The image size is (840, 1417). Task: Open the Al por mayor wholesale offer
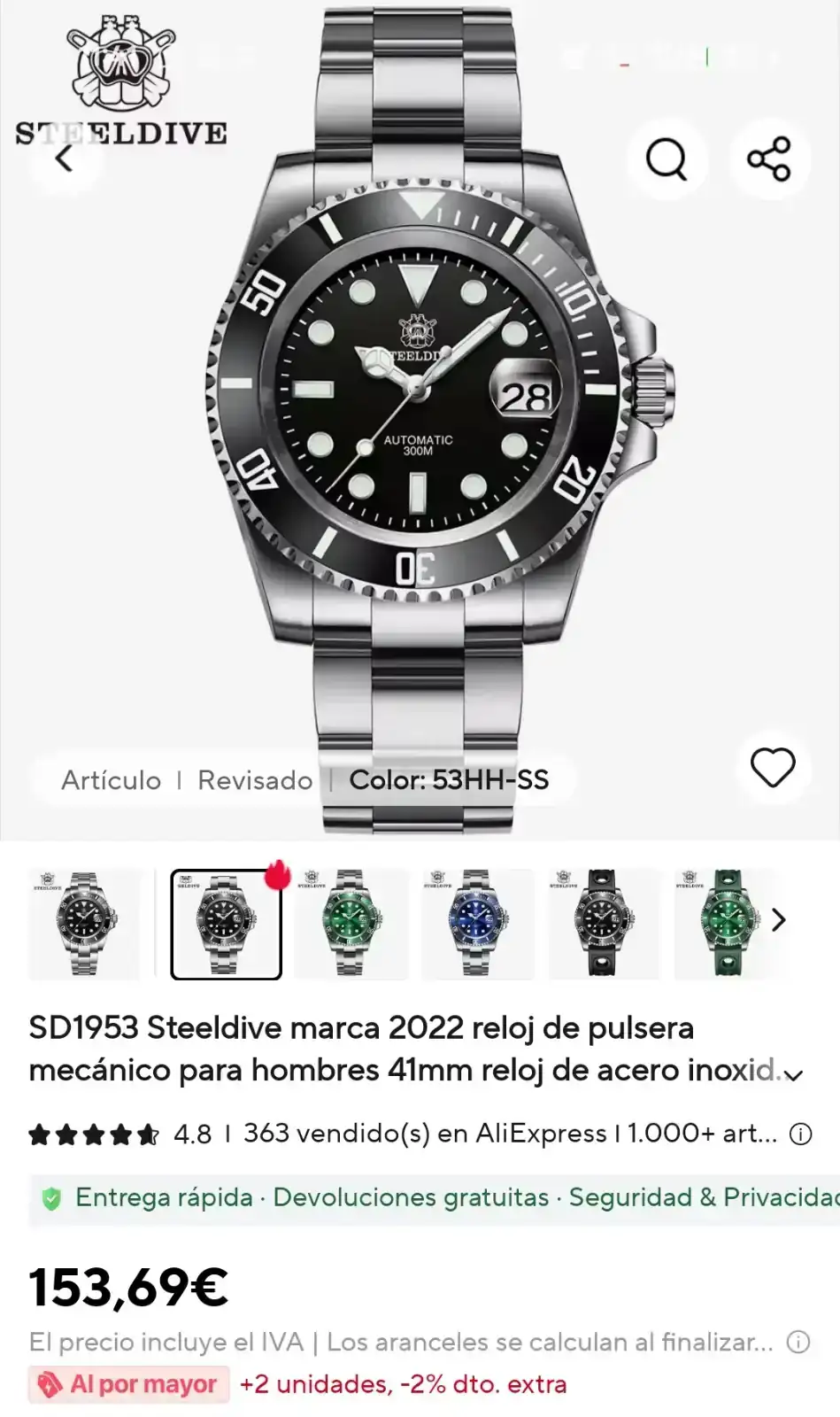click(128, 1384)
